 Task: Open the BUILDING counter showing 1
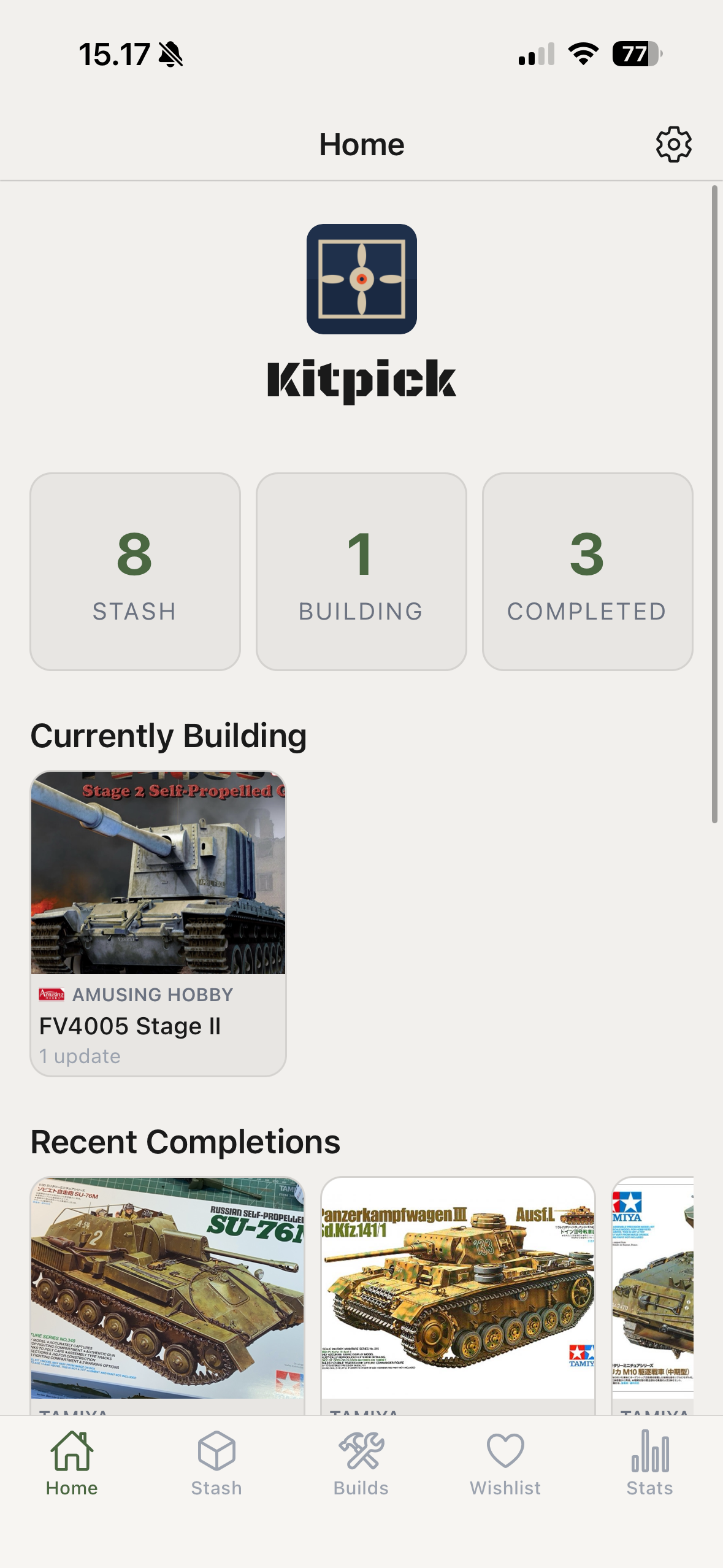coord(361,572)
